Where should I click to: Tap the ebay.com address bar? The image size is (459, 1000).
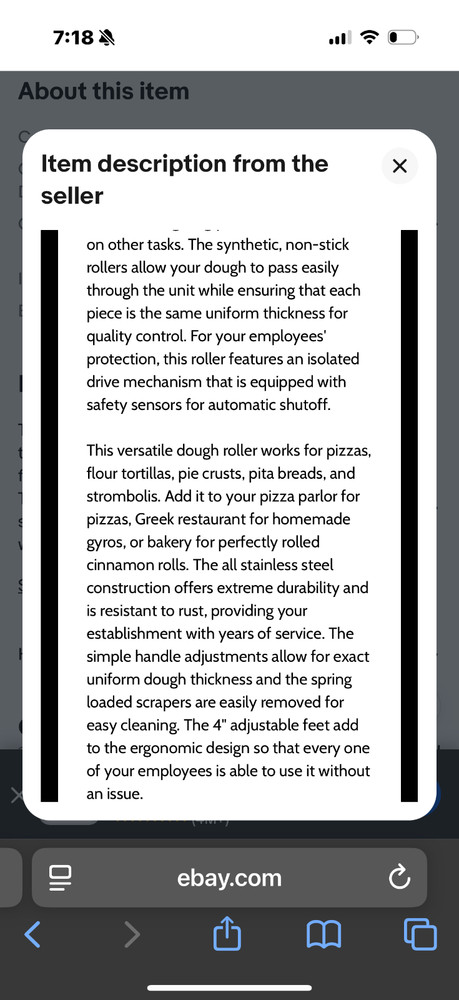tap(230, 878)
